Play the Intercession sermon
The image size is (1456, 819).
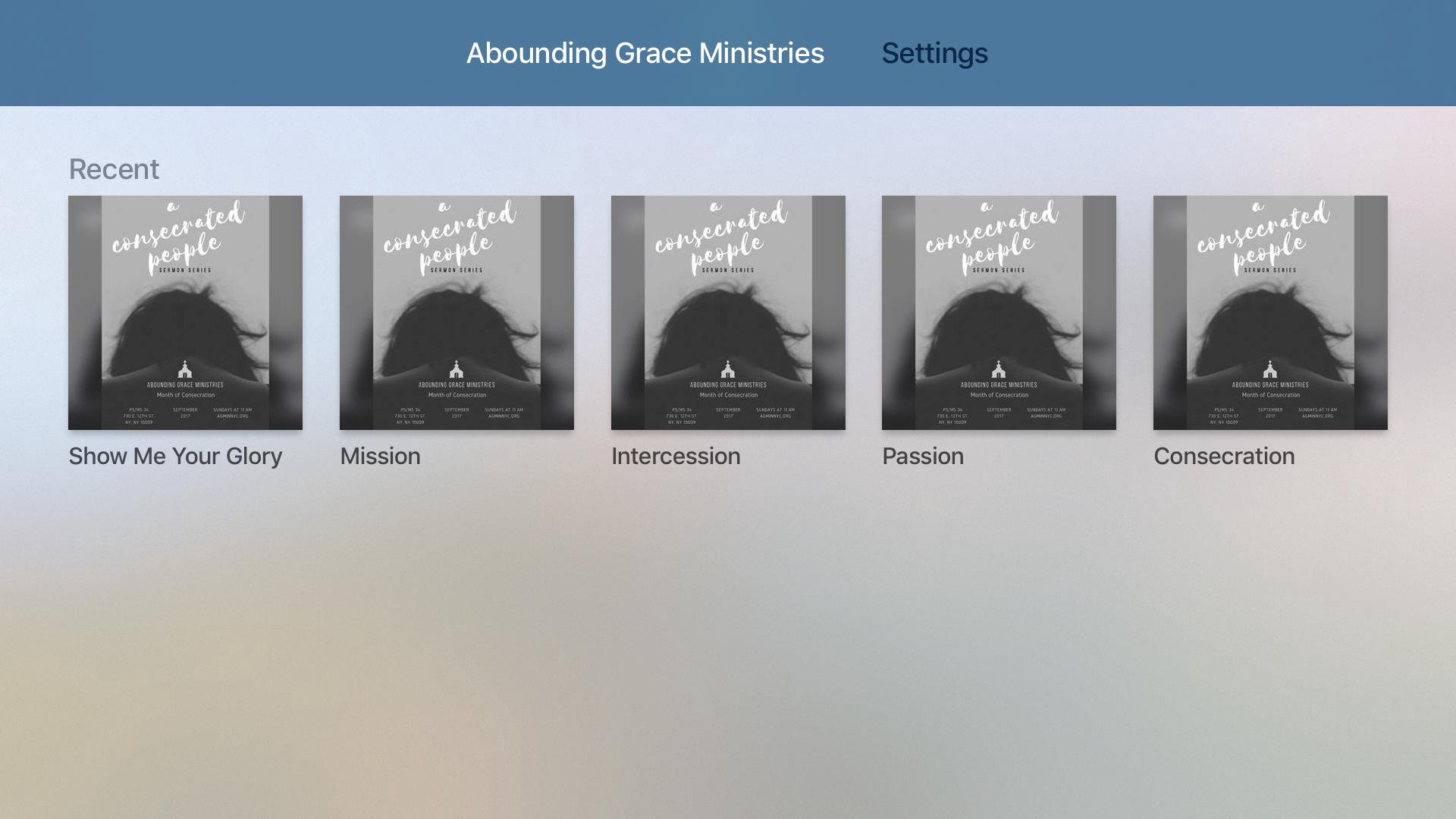point(728,312)
